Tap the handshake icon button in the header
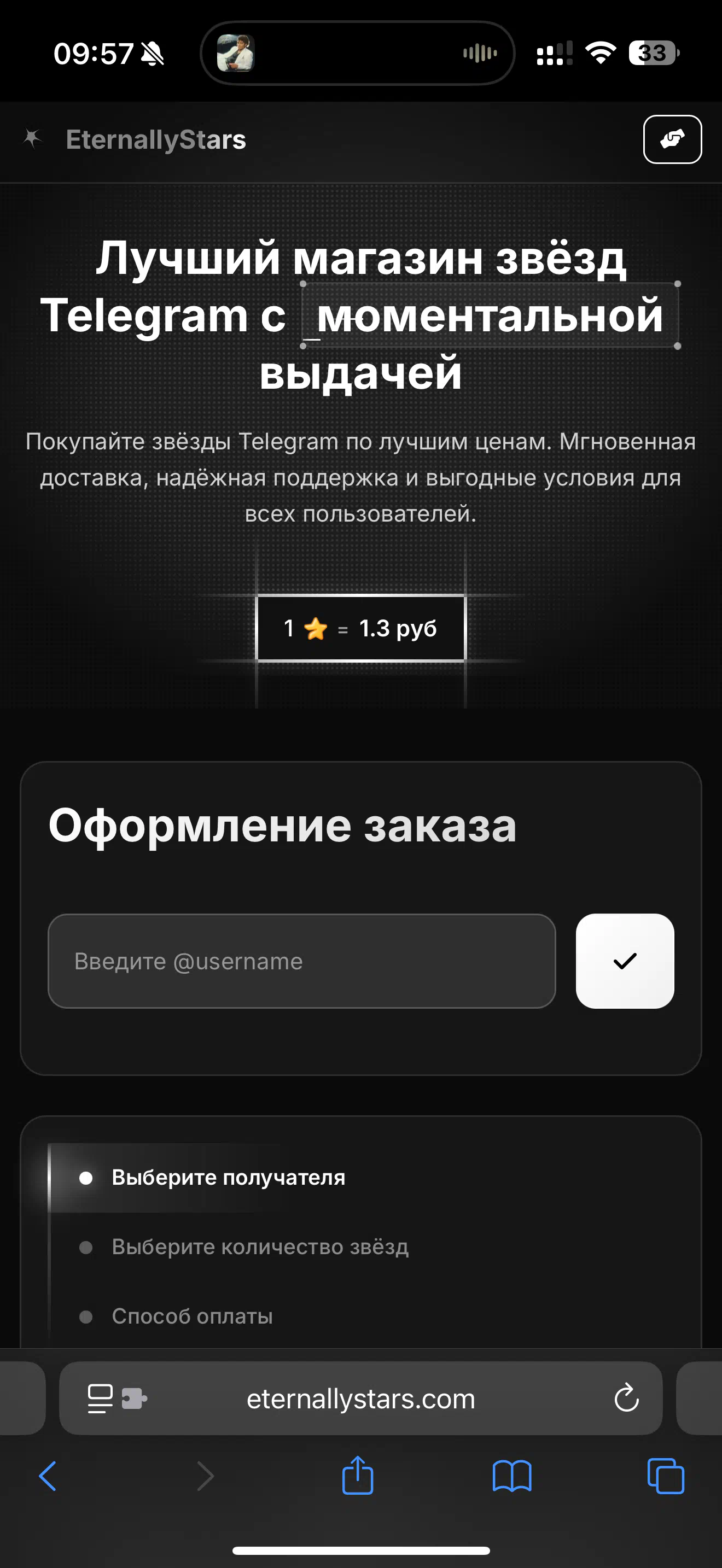 [672, 139]
